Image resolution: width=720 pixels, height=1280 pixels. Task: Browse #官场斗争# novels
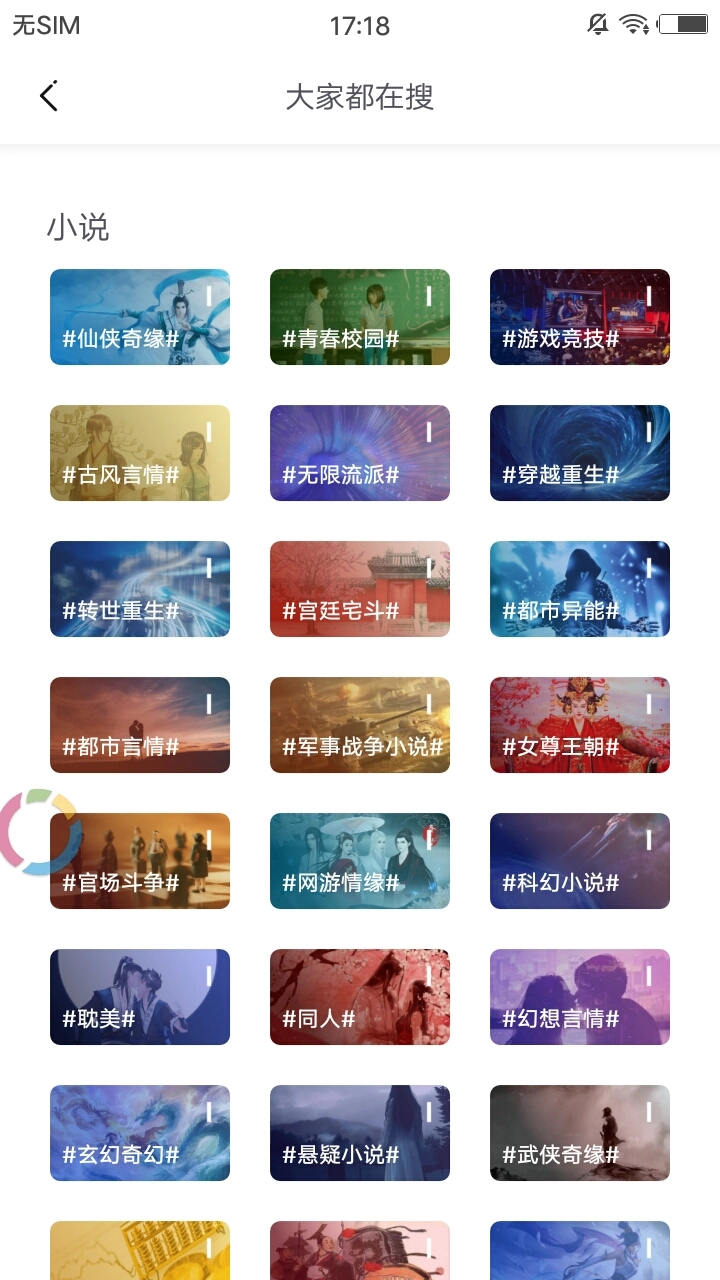[x=139, y=860]
